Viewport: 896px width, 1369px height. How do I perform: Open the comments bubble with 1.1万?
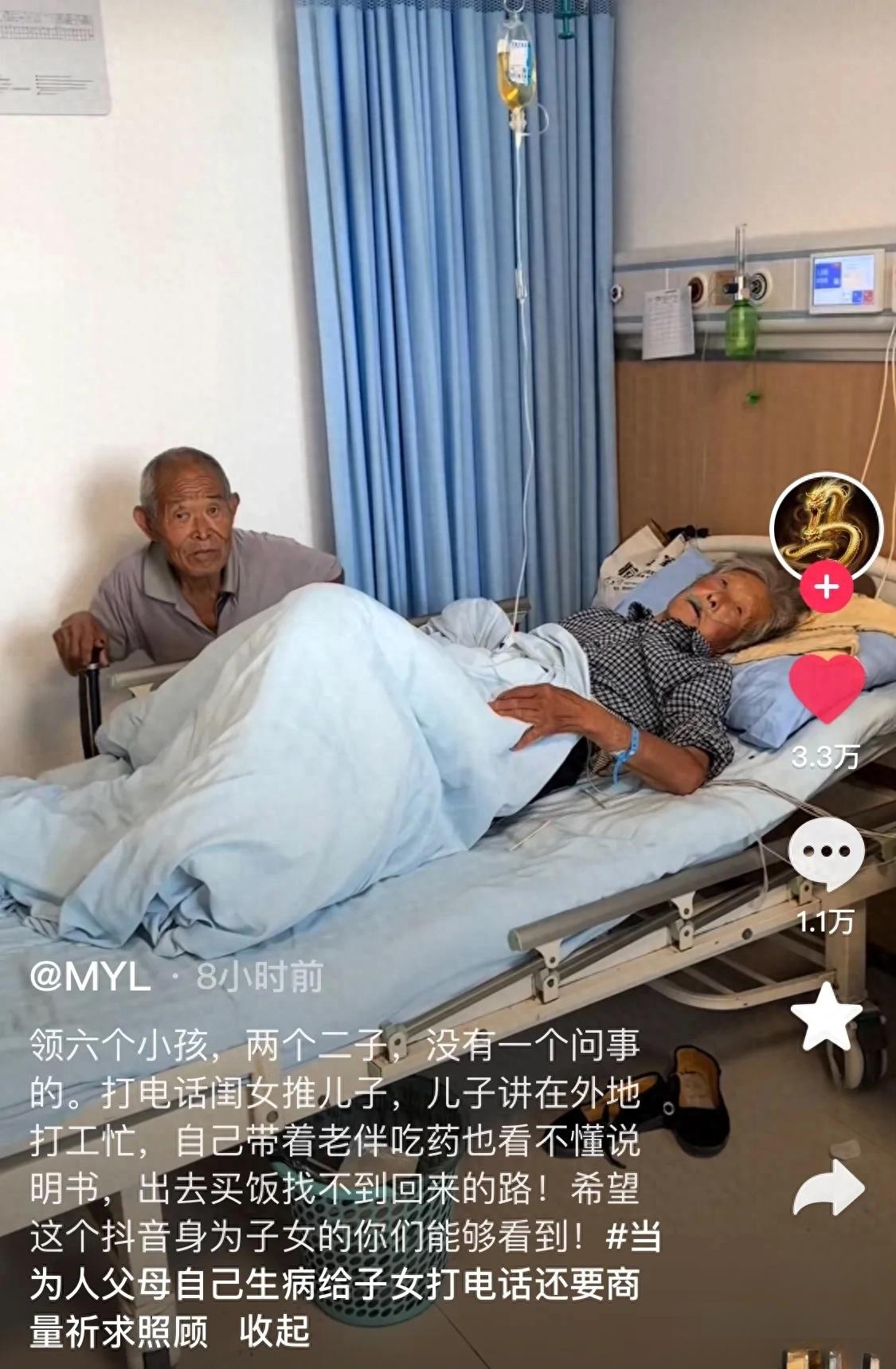827,853
